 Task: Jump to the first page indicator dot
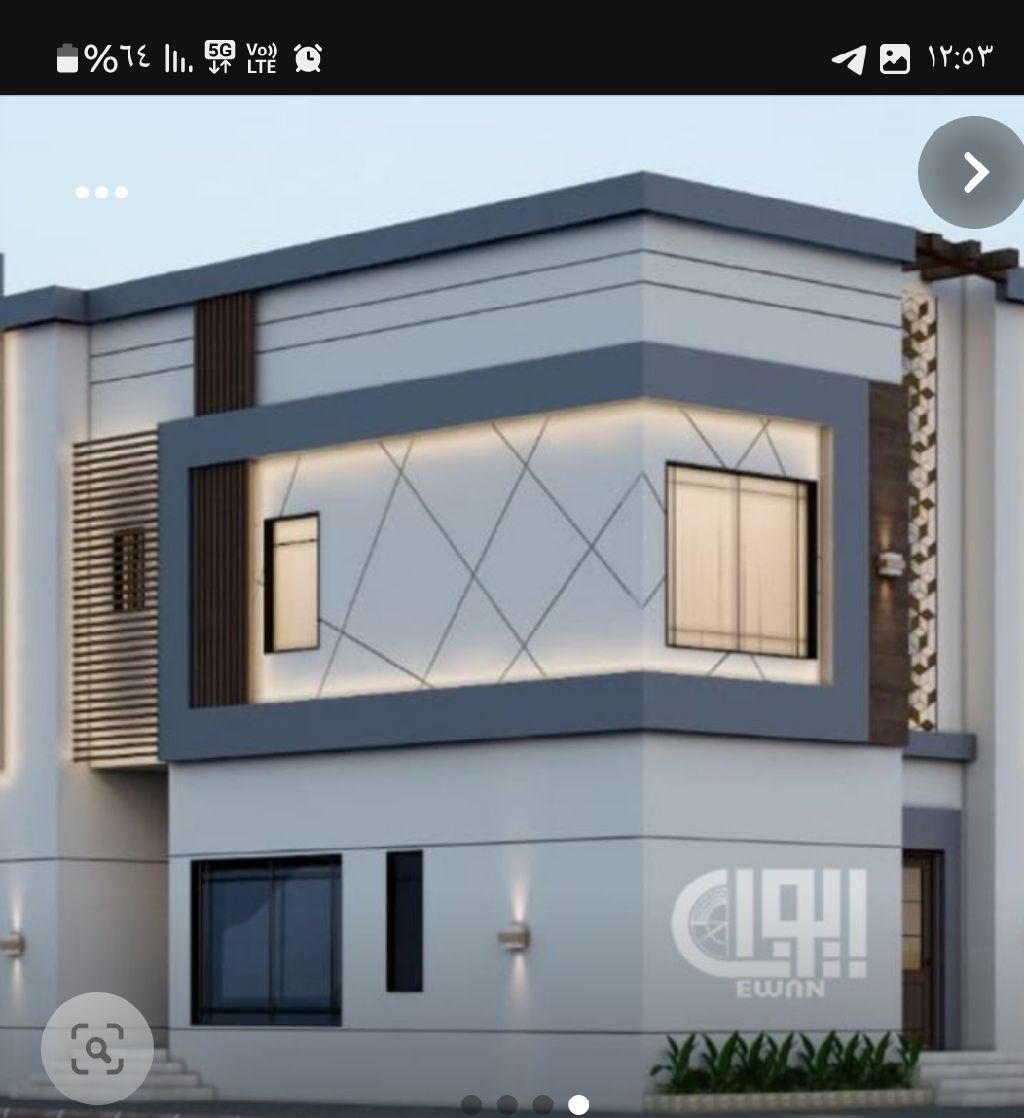pyautogui.click(x=471, y=1105)
